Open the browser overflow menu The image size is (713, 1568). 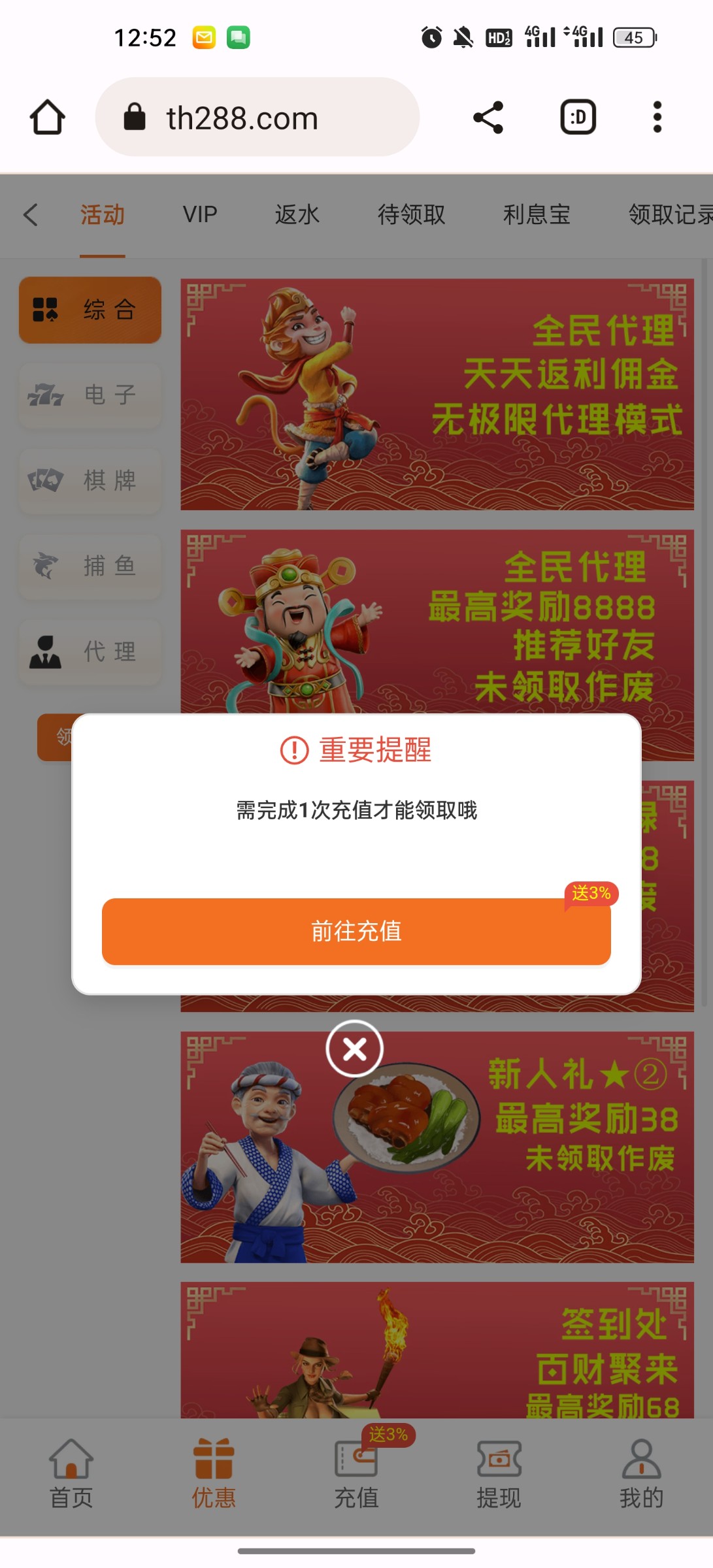(657, 117)
